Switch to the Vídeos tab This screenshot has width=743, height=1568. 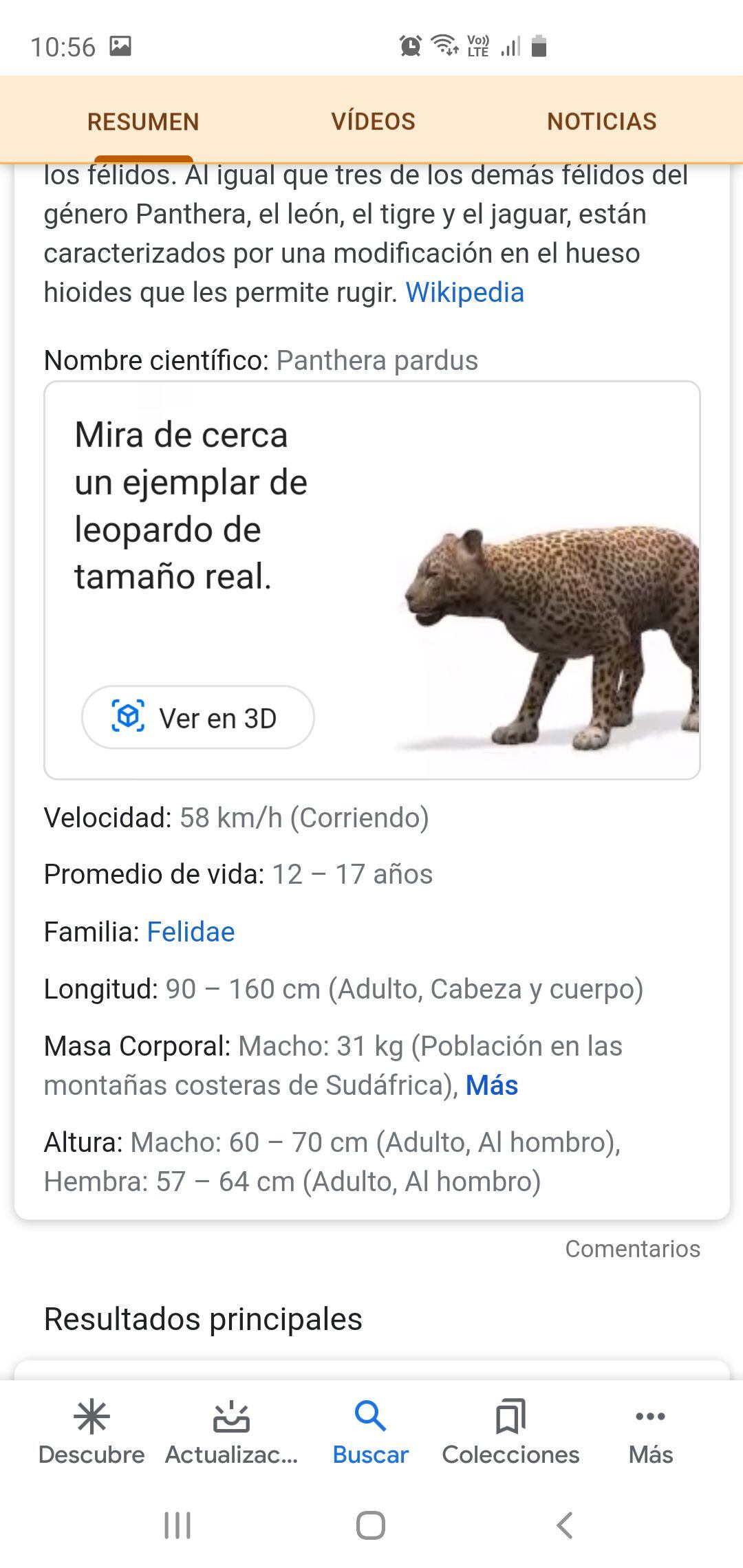373,122
